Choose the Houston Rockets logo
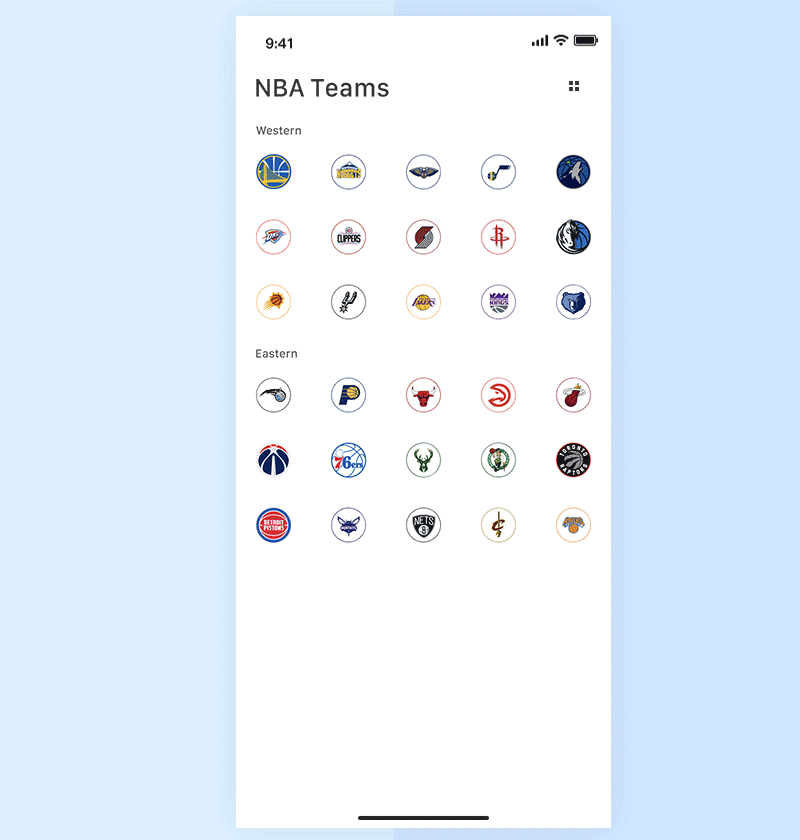The image size is (800, 840). pyautogui.click(x=498, y=237)
